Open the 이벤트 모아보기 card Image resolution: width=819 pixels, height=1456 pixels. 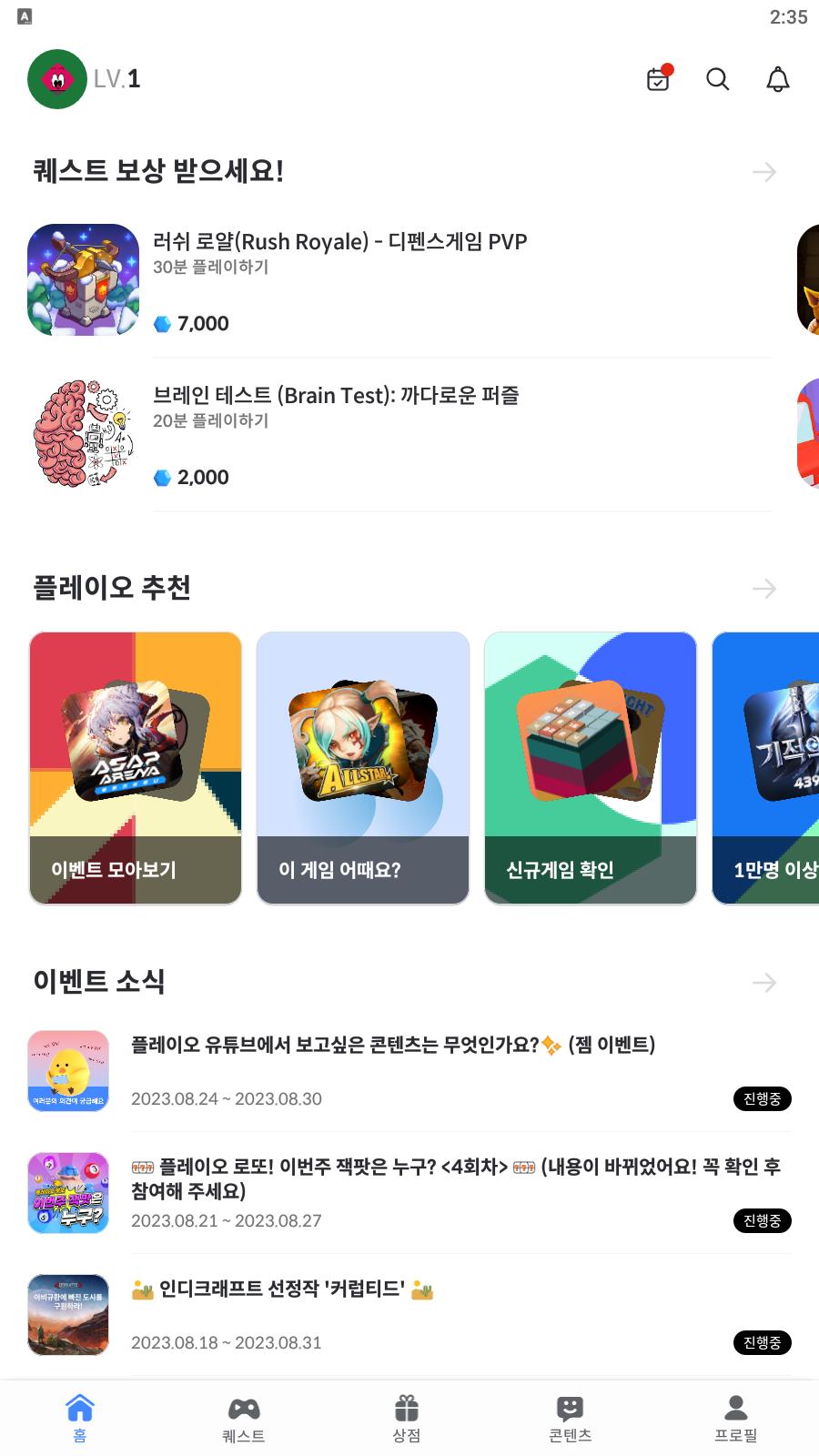coord(136,768)
